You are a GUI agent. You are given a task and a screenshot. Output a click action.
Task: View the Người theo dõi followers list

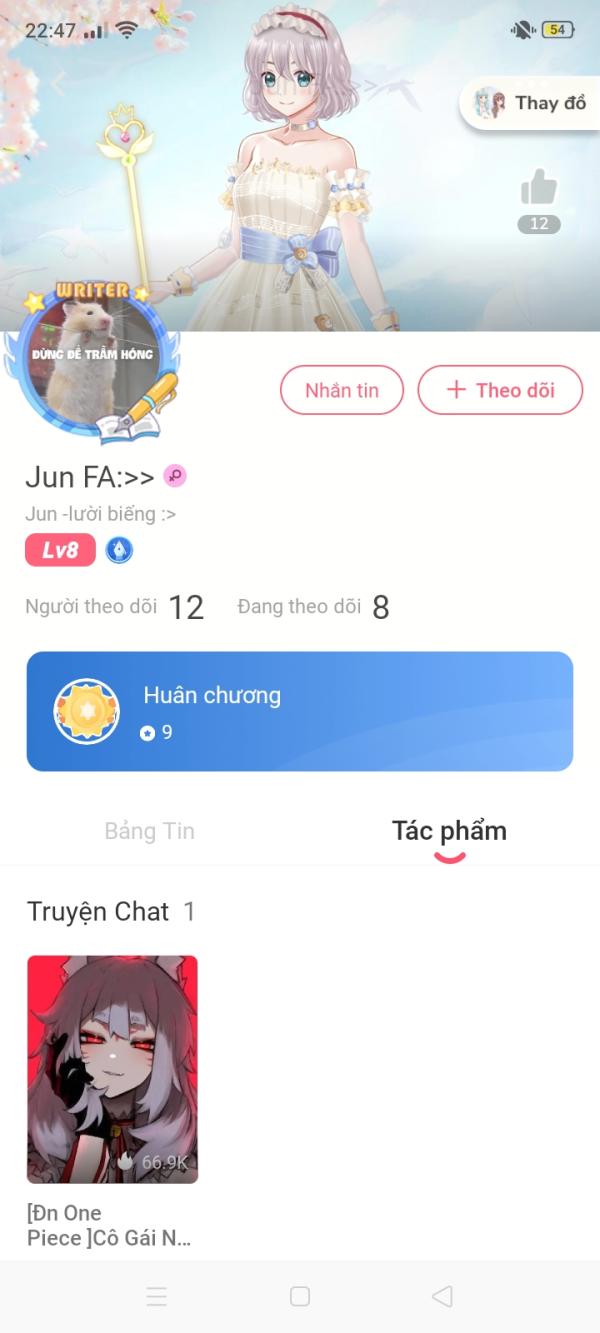click(114, 607)
